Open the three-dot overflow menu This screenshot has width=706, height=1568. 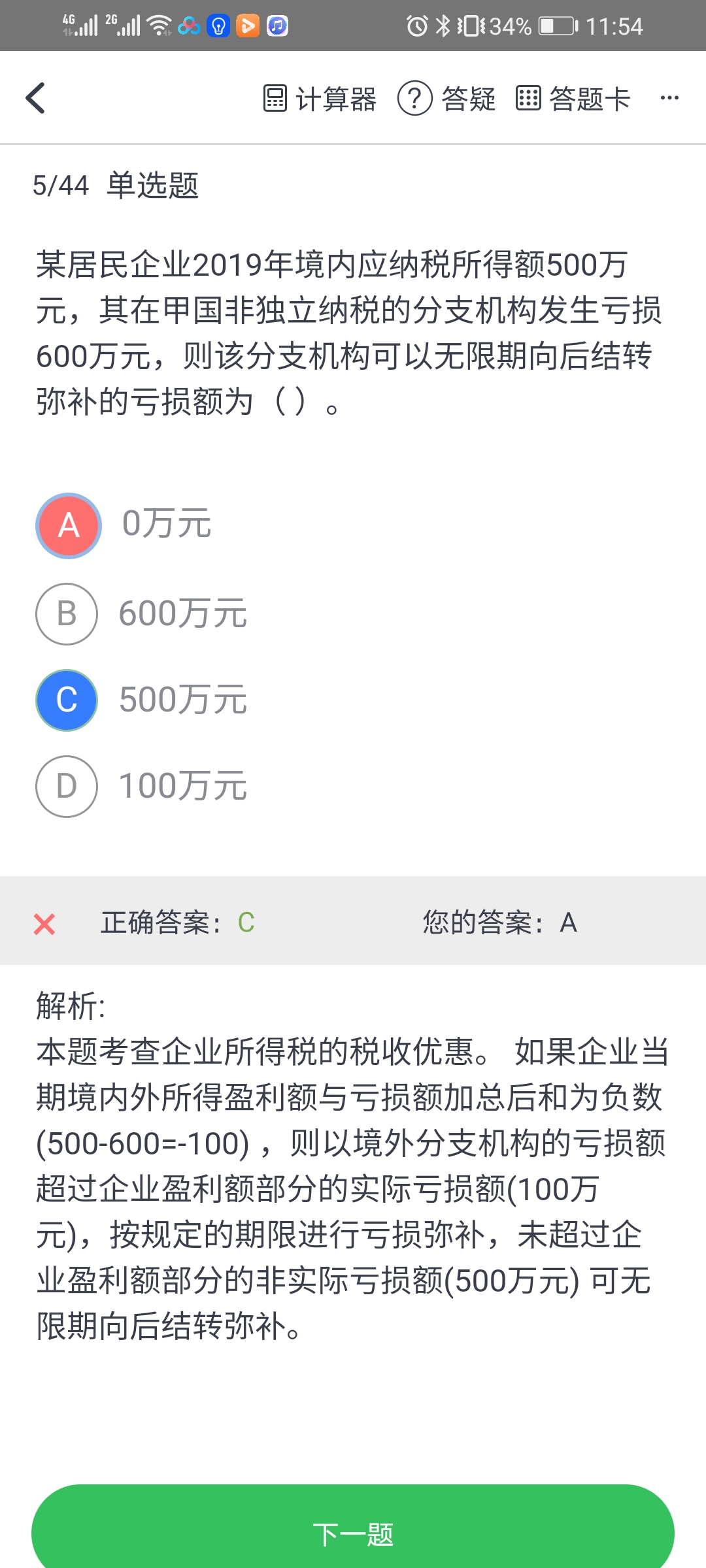(669, 98)
